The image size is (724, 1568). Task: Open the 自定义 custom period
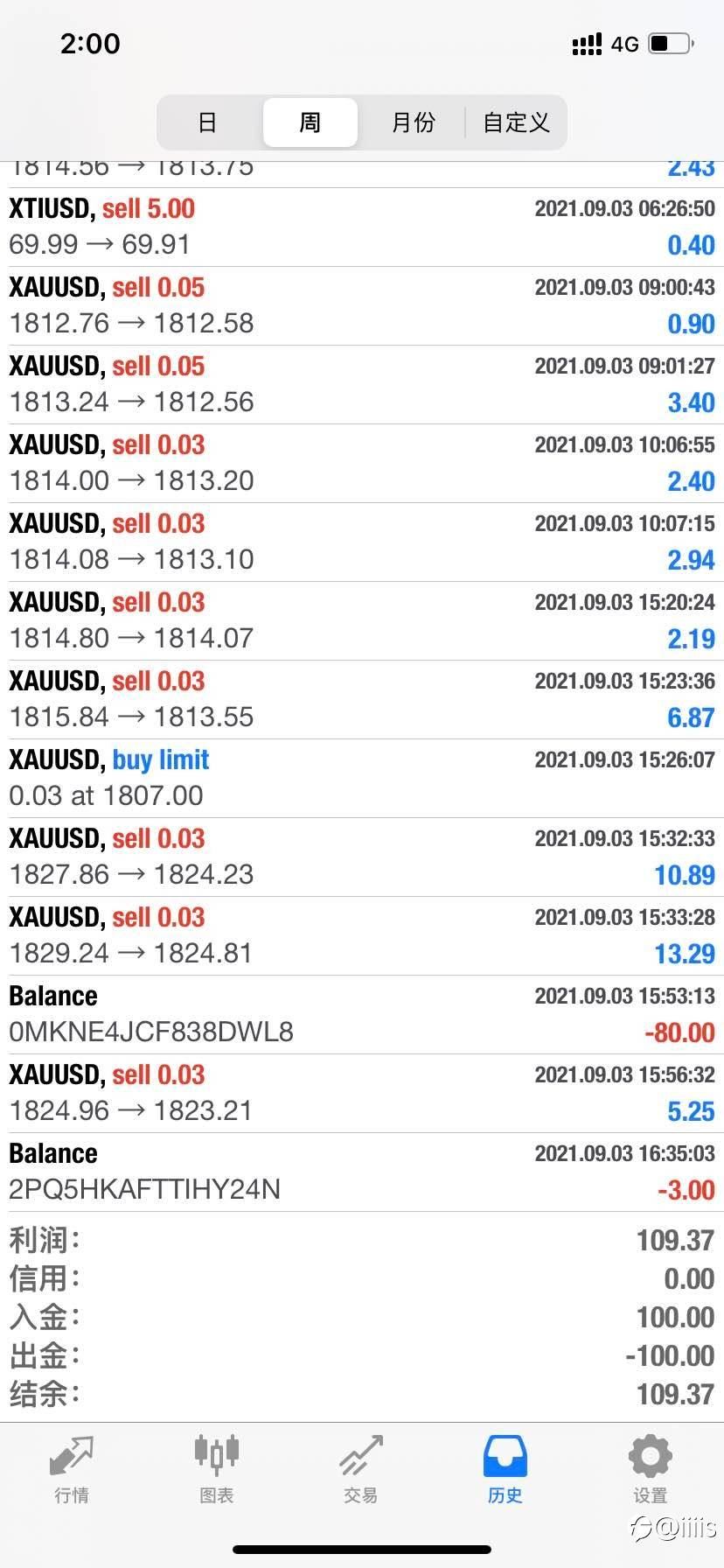pos(516,122)
